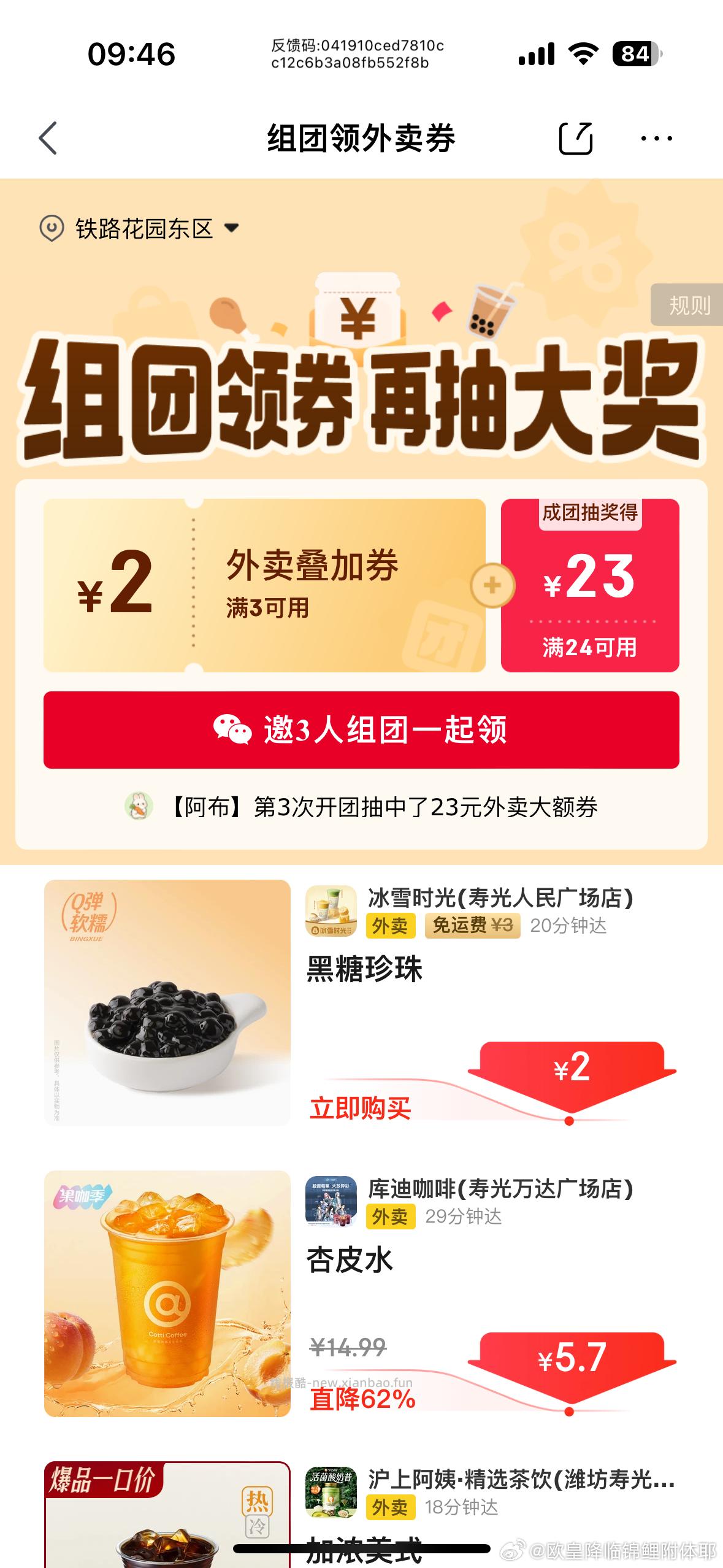Tap the 冰雪时光 store logo icon
The height and width of the screenshot is (1568, 723).
pyautogui.click(x=332, y=912)
